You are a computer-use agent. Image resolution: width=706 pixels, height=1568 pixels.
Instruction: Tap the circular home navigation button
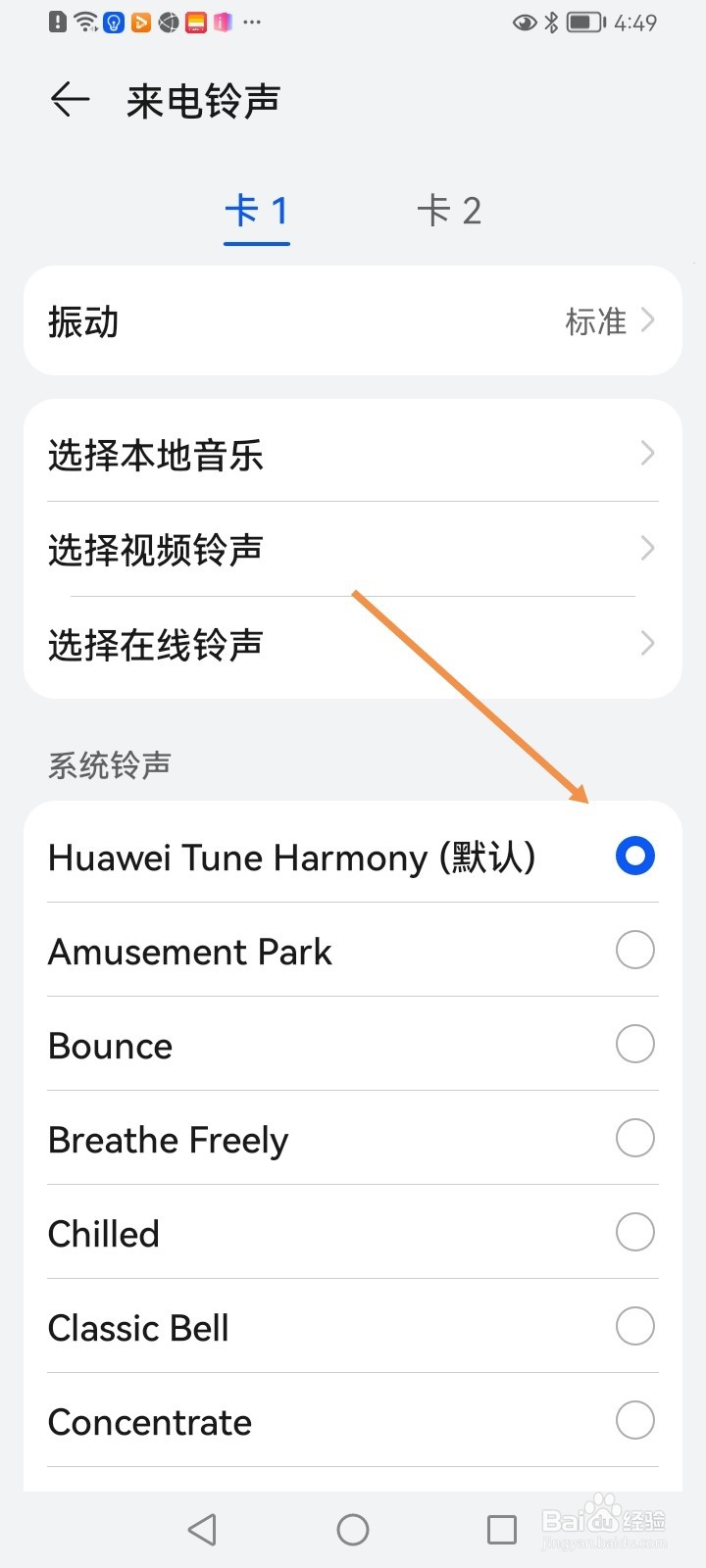pyautogui.click(x=352, y=1528)
